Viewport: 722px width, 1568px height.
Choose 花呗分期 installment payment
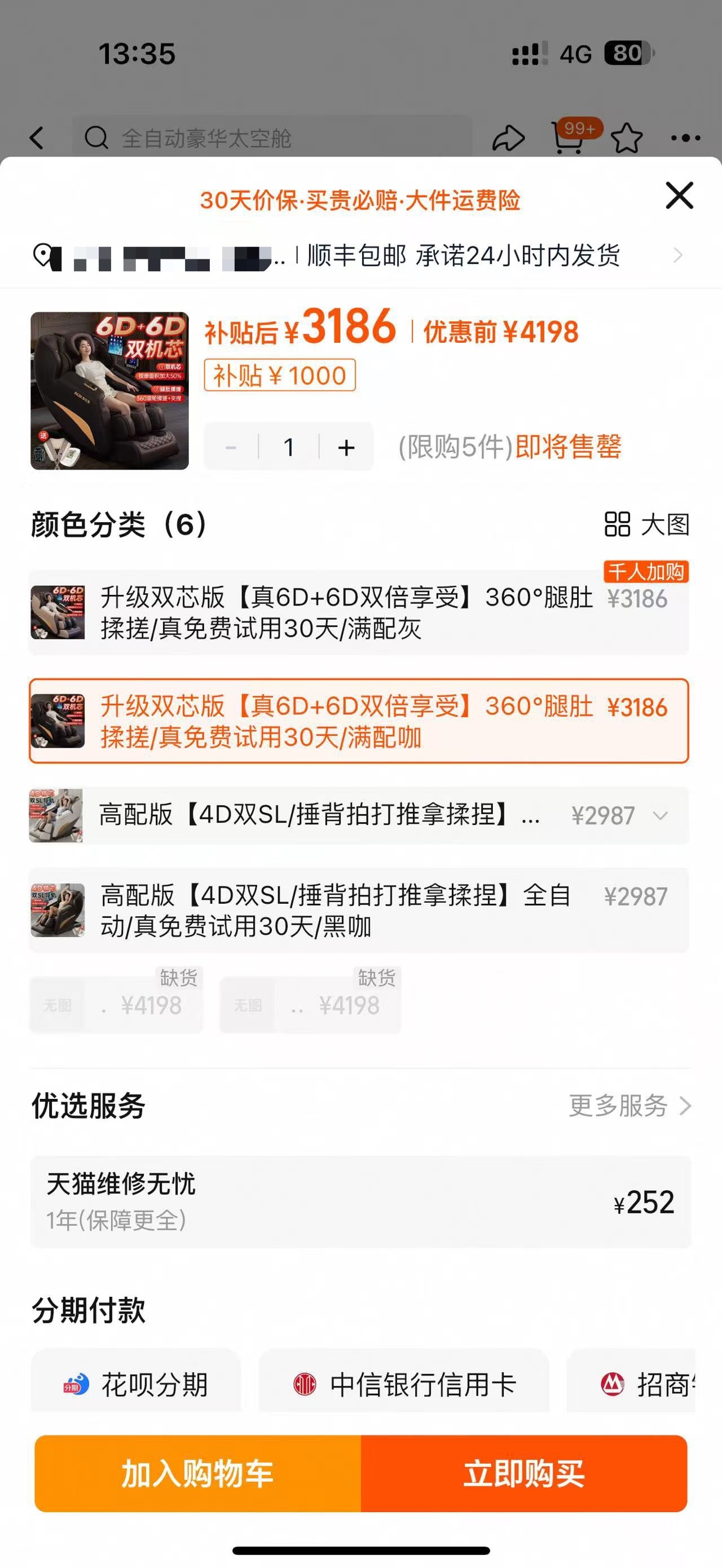coord(137,1384)
